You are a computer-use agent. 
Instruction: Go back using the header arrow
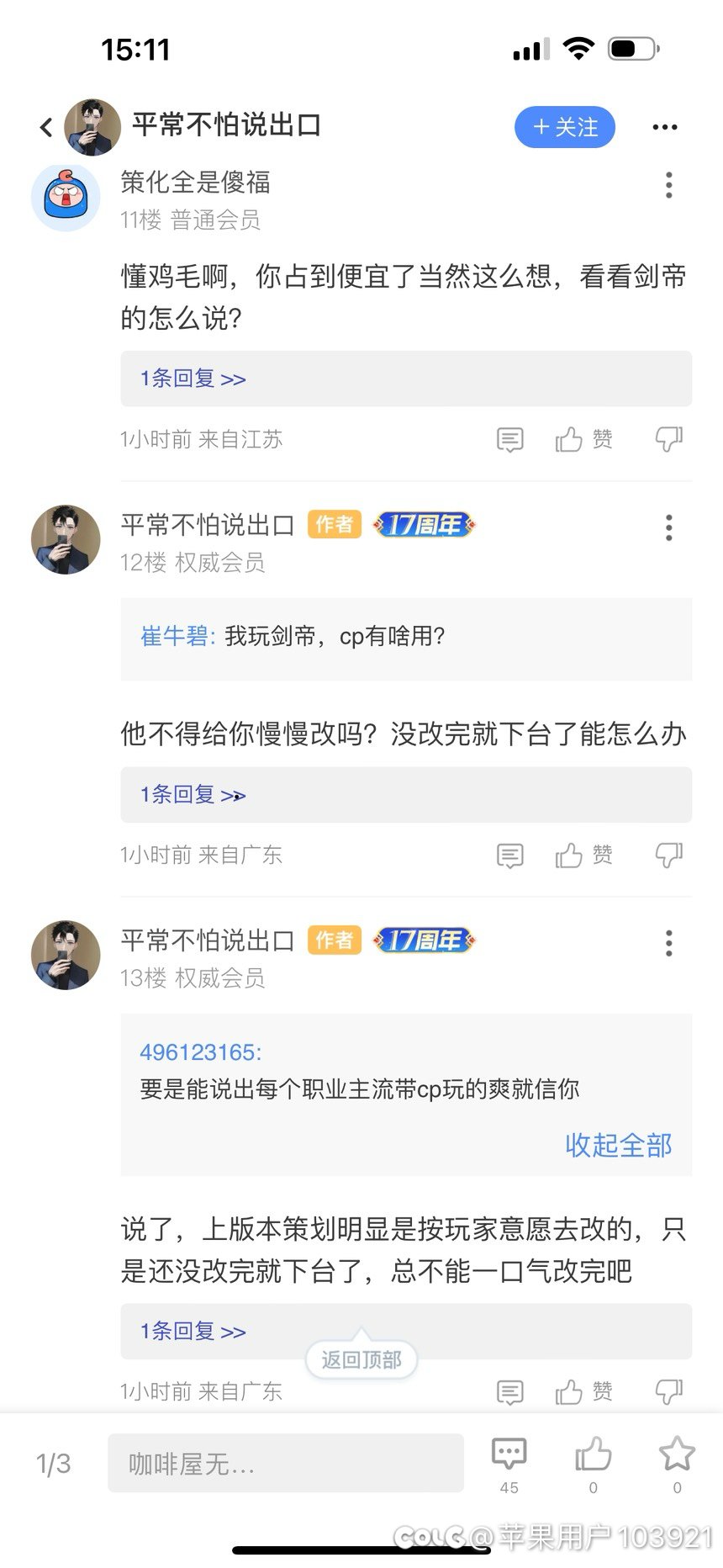pyautogui.click(x=46, y=127)
